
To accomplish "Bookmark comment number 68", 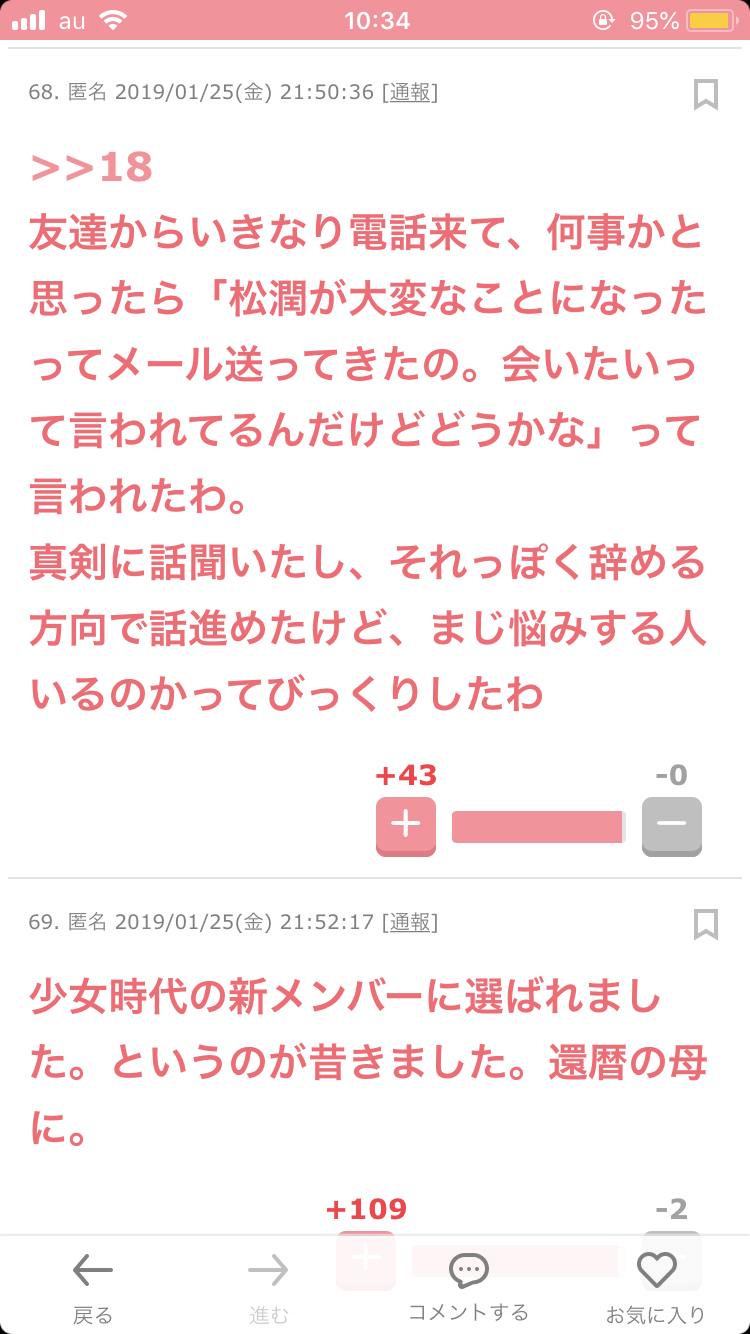I will [706, 94].
